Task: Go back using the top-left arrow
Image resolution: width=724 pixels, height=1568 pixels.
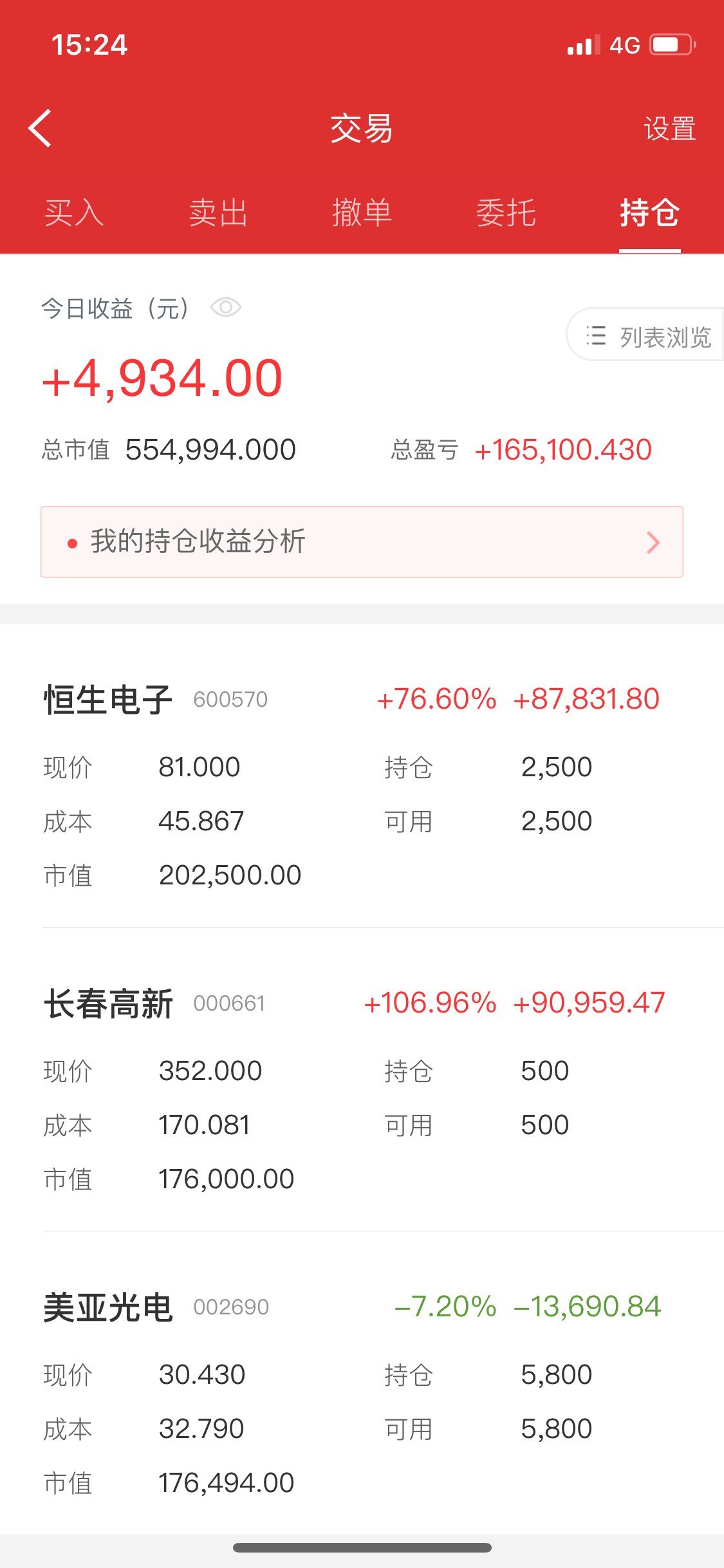Action: point(40,128)
